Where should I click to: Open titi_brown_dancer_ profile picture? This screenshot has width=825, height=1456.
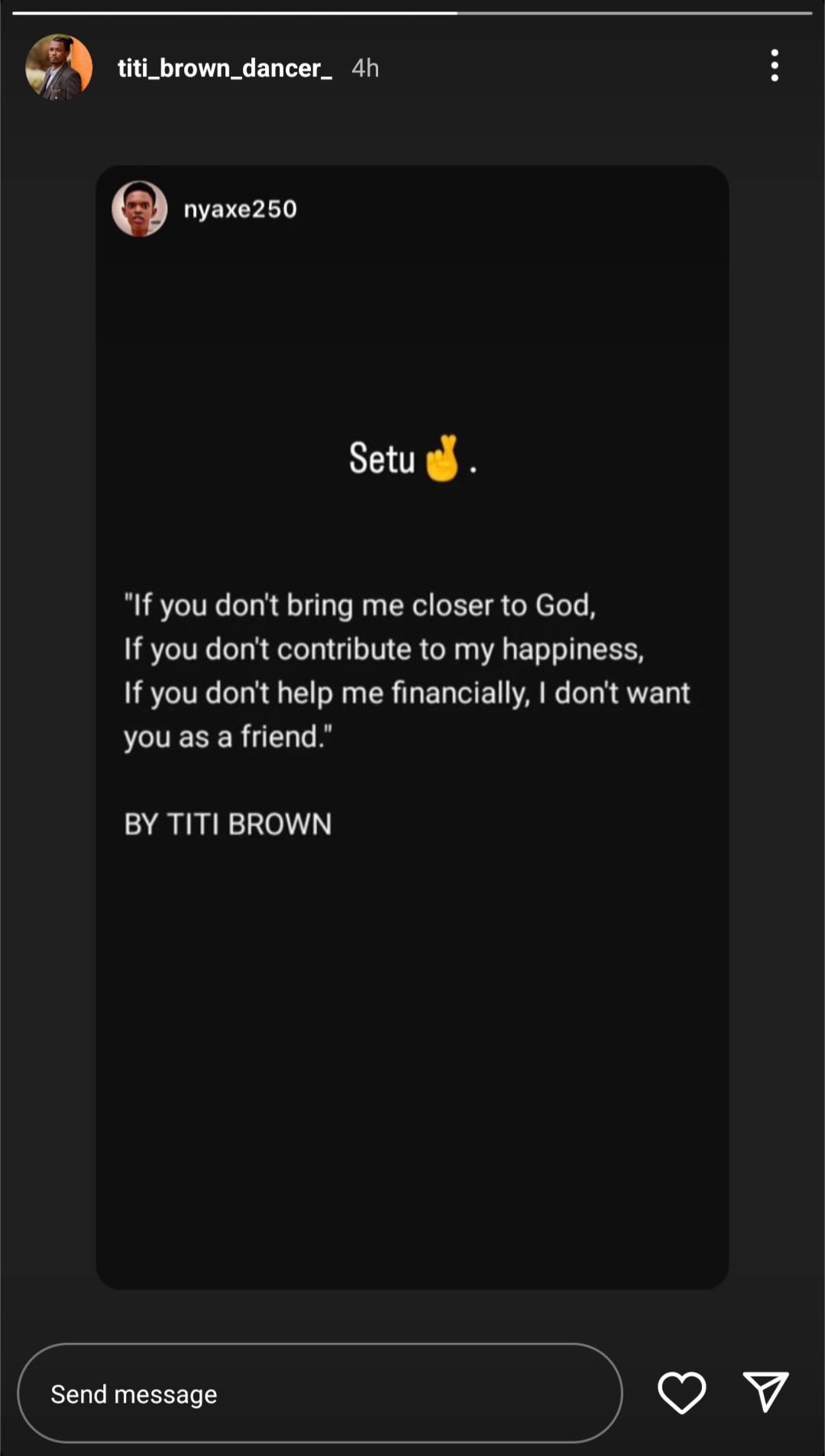point(59,67)
